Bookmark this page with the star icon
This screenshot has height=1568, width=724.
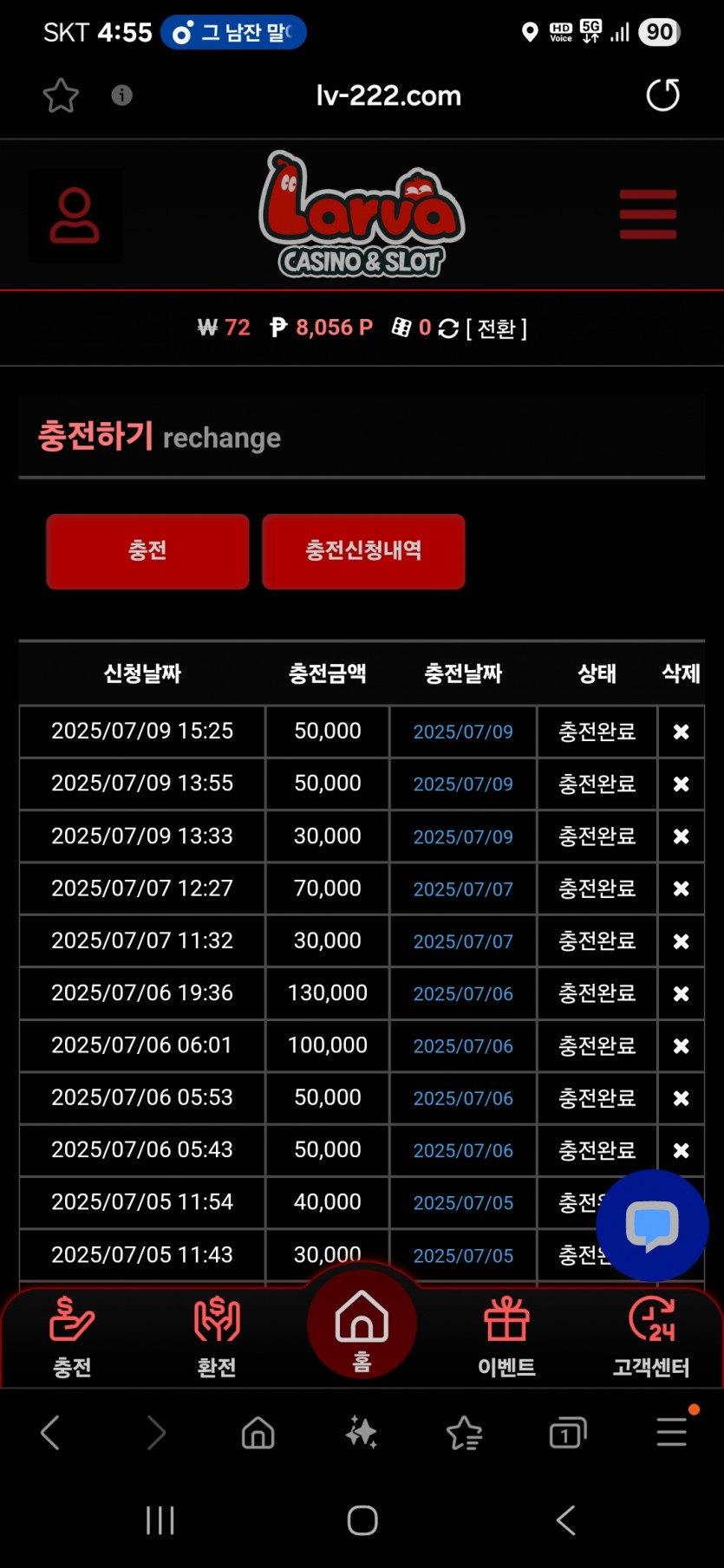[x=61, y=95]
